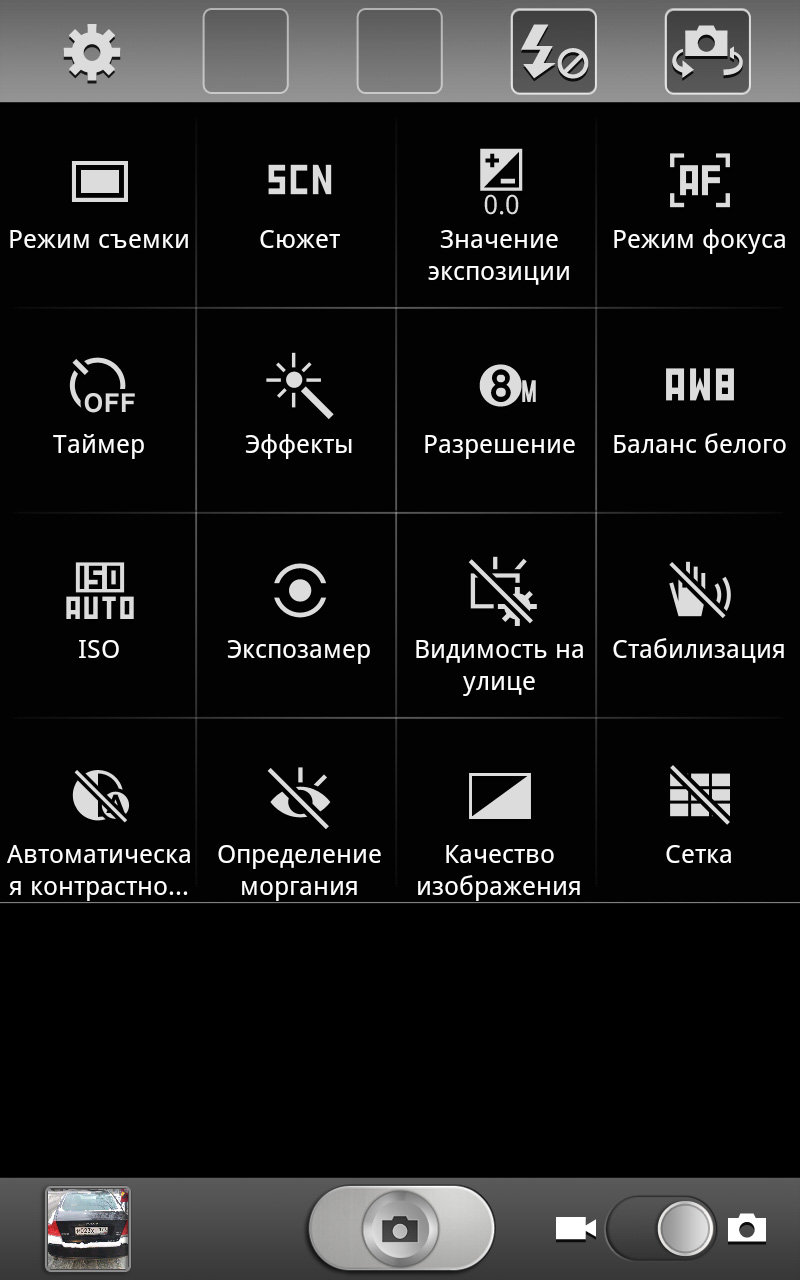Take a photo with the shutter button
The image size is (800, 1280).
[400, 1228]
